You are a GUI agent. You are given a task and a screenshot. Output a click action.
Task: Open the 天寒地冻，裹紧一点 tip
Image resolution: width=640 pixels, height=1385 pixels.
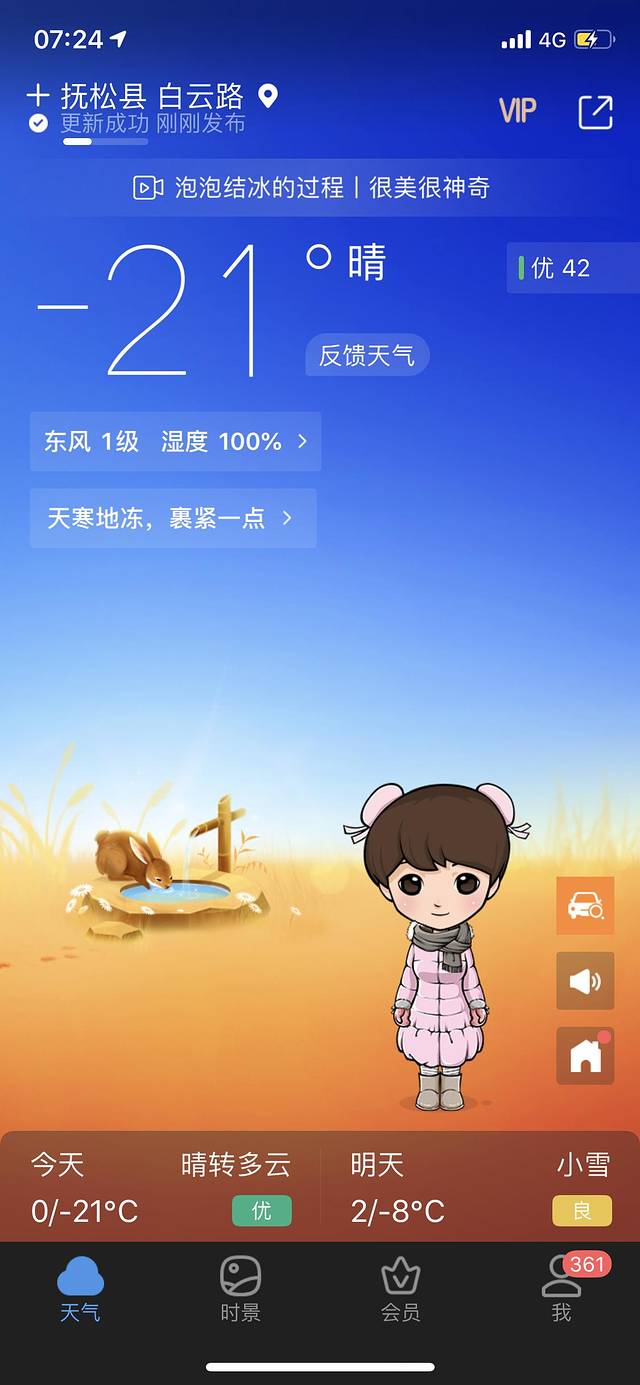point(172,518)
